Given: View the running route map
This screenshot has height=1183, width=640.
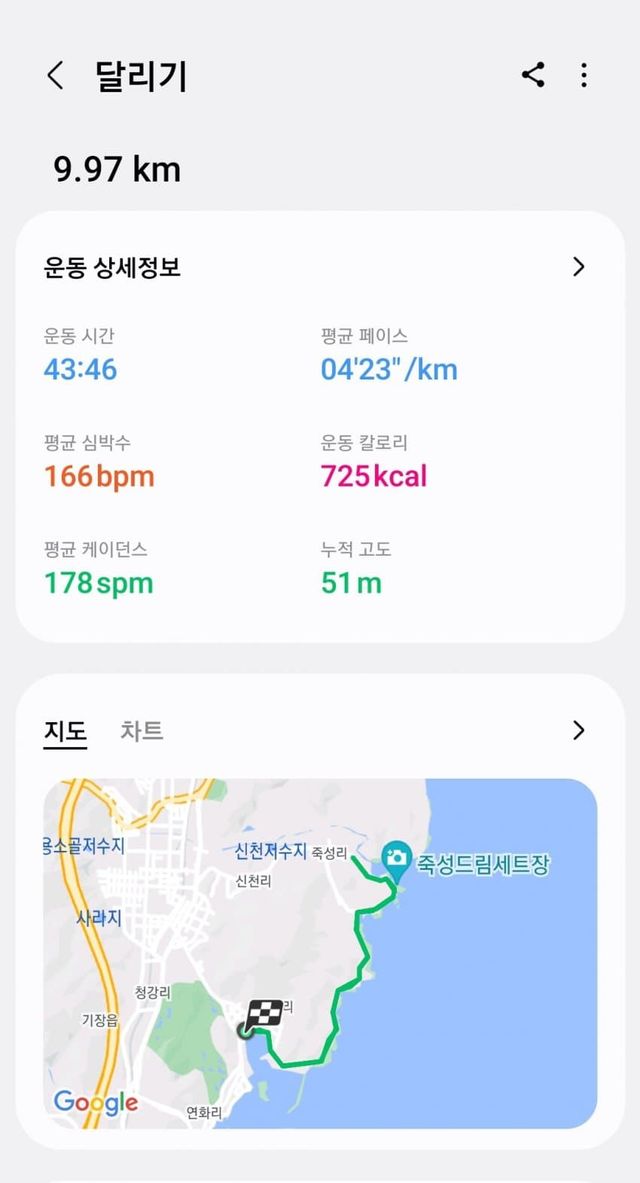Looking at the screenshot, I should tap(320, 953).
